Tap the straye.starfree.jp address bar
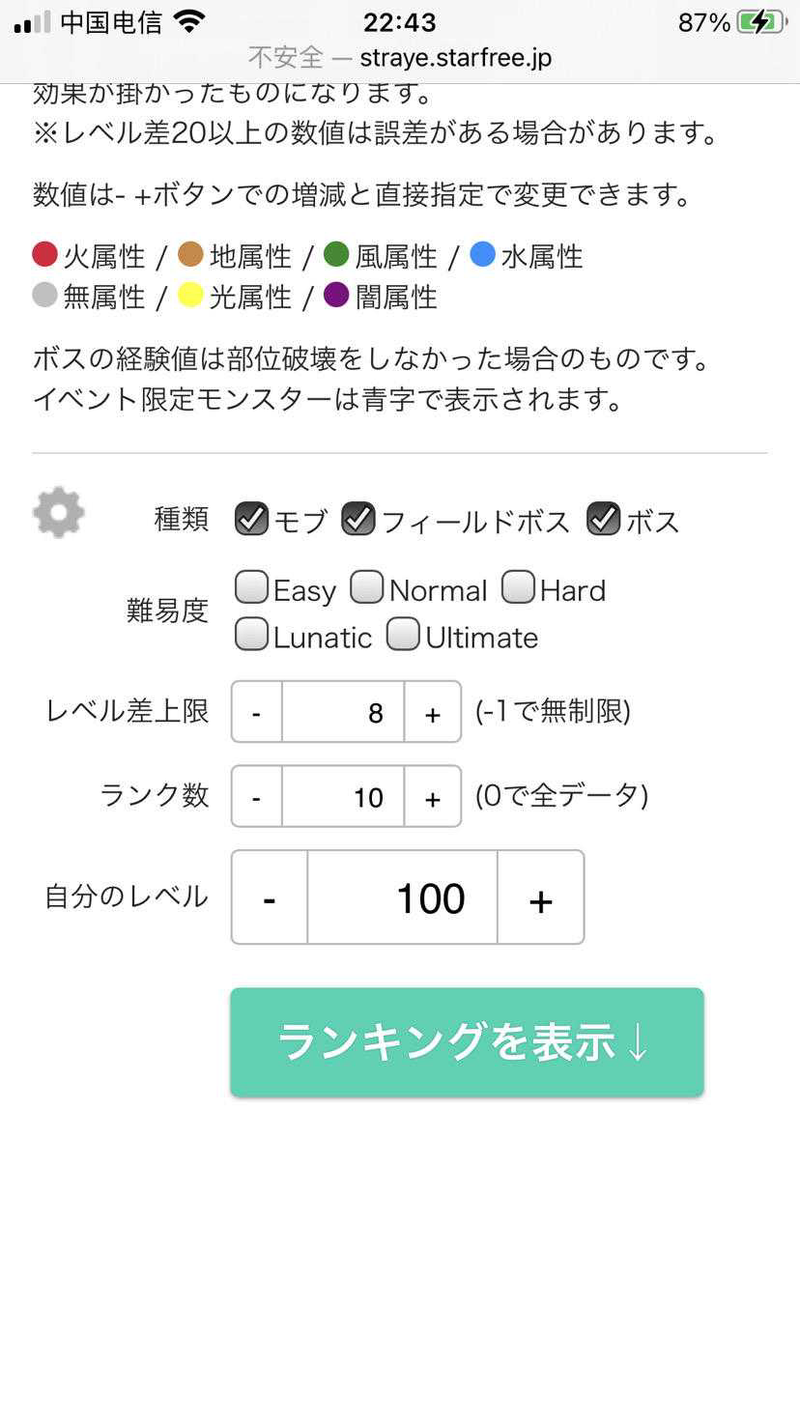The width and height of the screenshot is (800, 1423). click(400, 58)
